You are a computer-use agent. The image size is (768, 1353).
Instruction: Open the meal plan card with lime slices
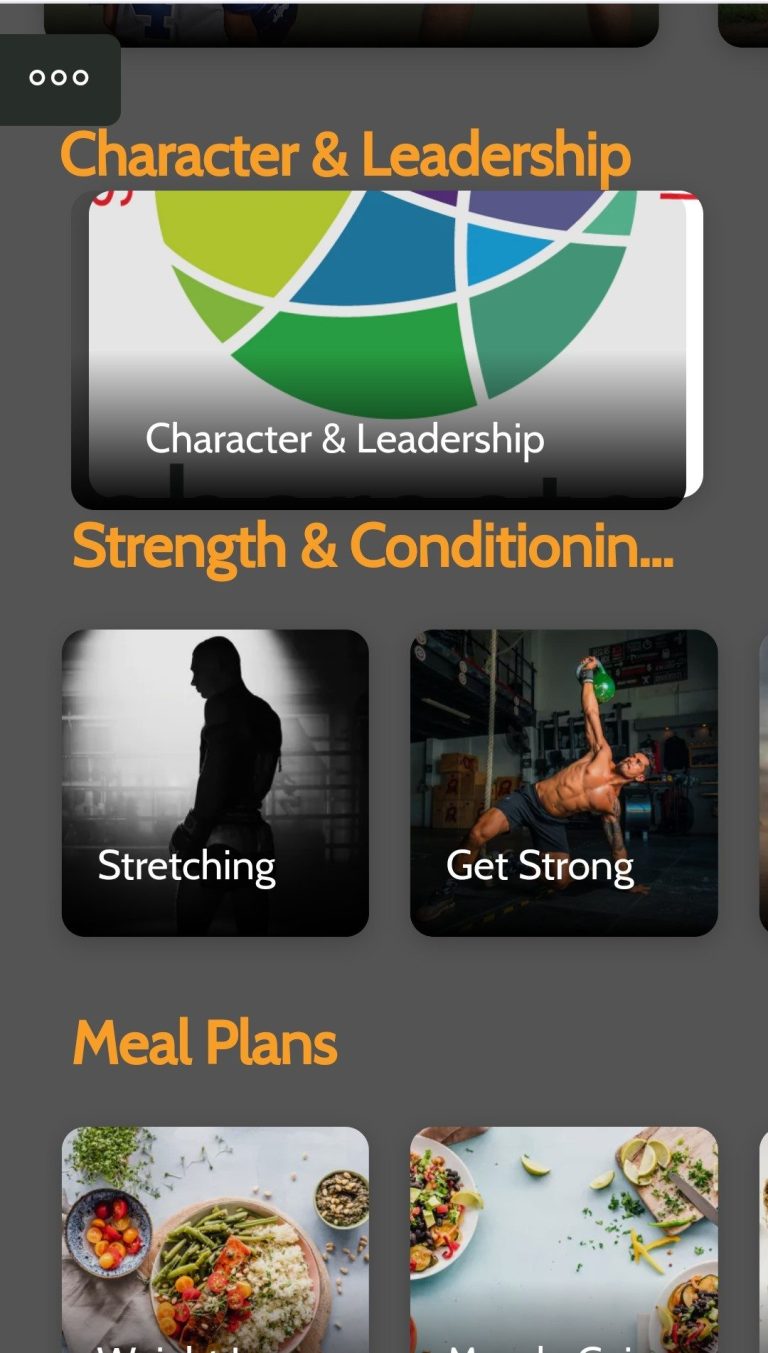[563, 1240]
